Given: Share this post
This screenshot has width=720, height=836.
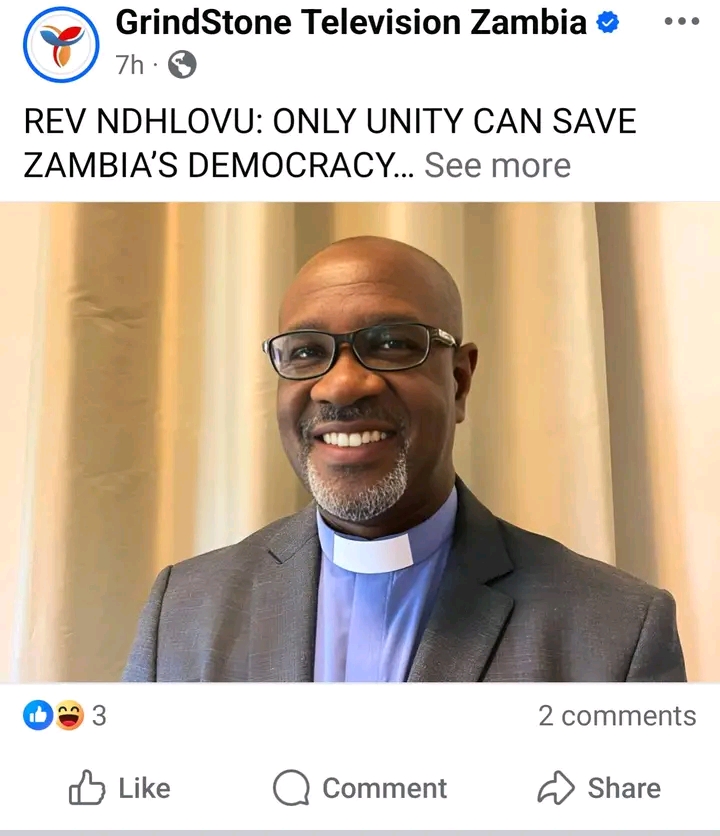Looking at the screenshot, I should pos(599,788).
